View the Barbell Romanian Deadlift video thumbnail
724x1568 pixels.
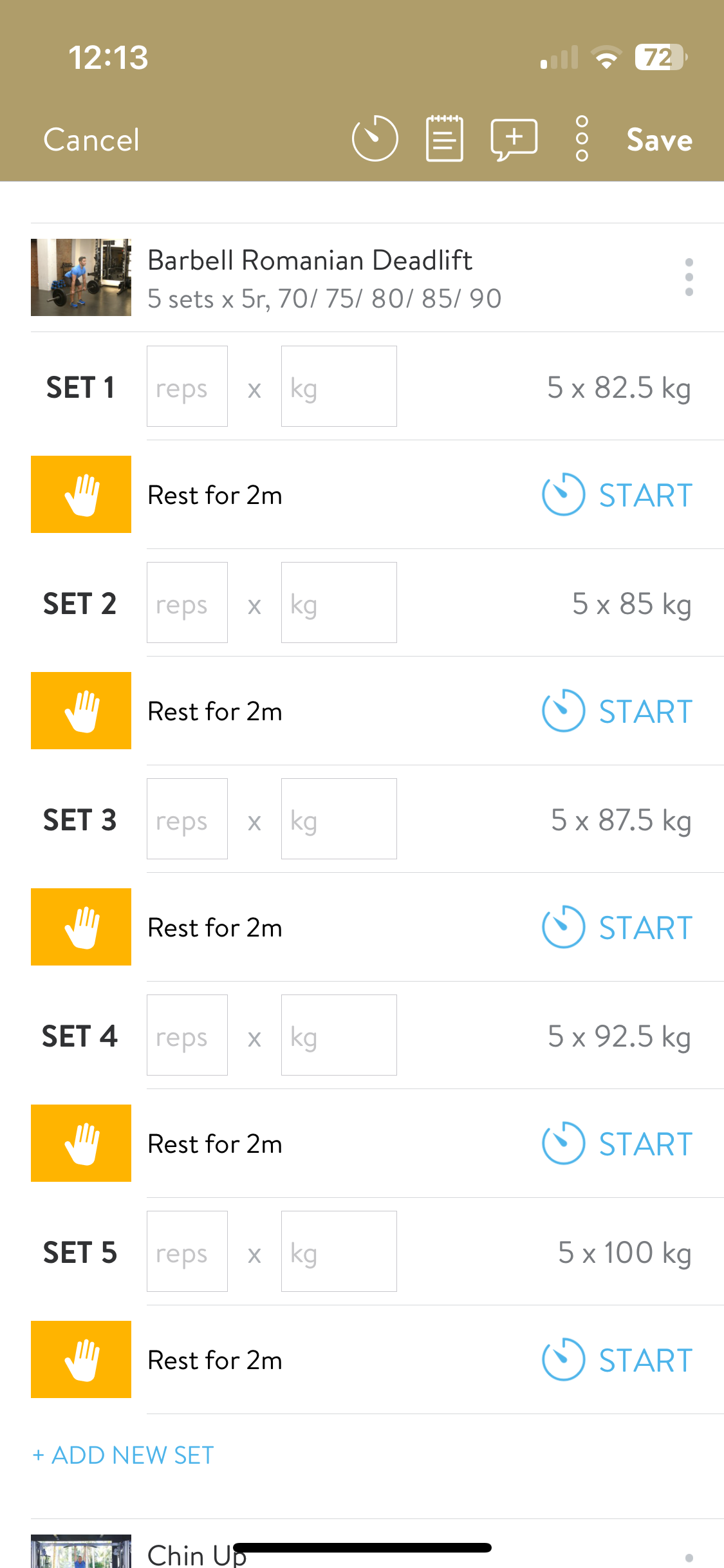tap(81, 277)
